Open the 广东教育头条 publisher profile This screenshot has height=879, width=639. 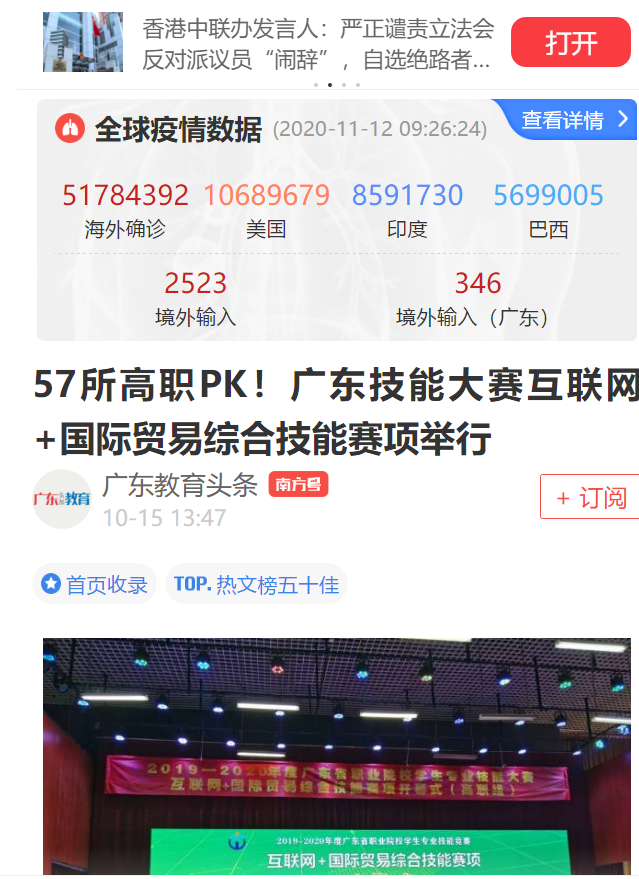pyautogui.click(x=180, y=486)
